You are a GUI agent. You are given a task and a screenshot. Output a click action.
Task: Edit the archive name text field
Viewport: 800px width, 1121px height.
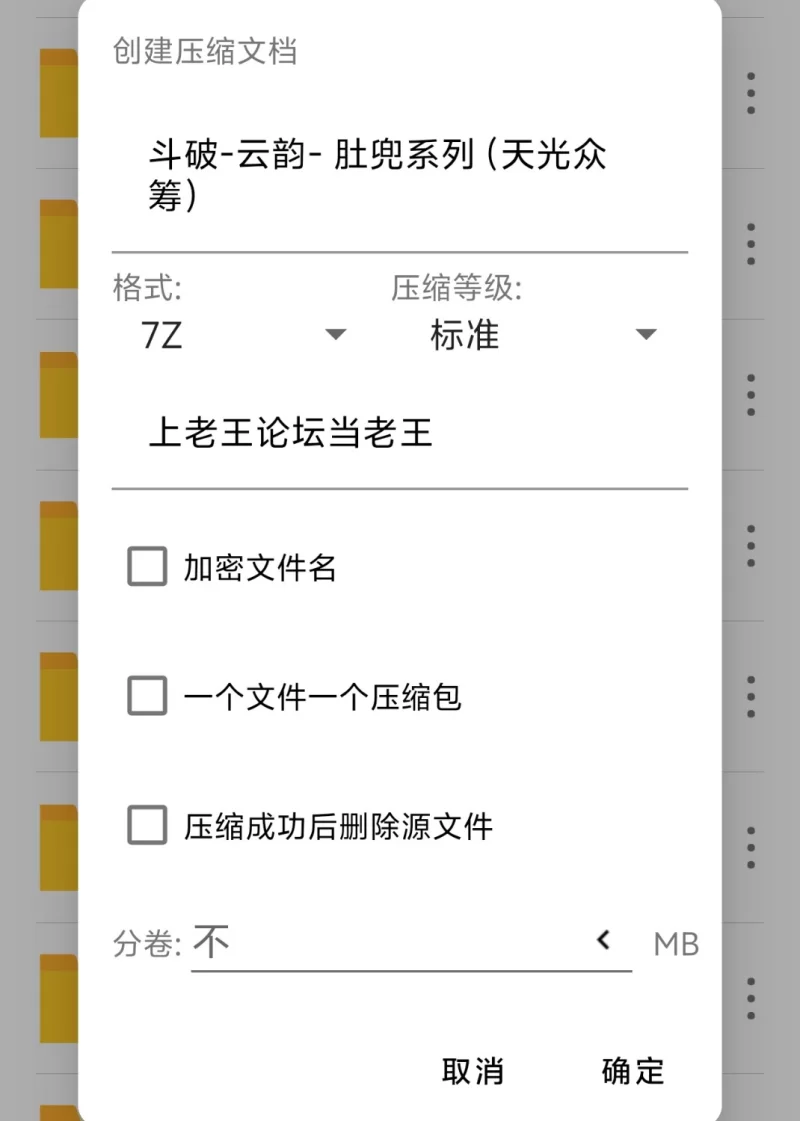[398, 176]
